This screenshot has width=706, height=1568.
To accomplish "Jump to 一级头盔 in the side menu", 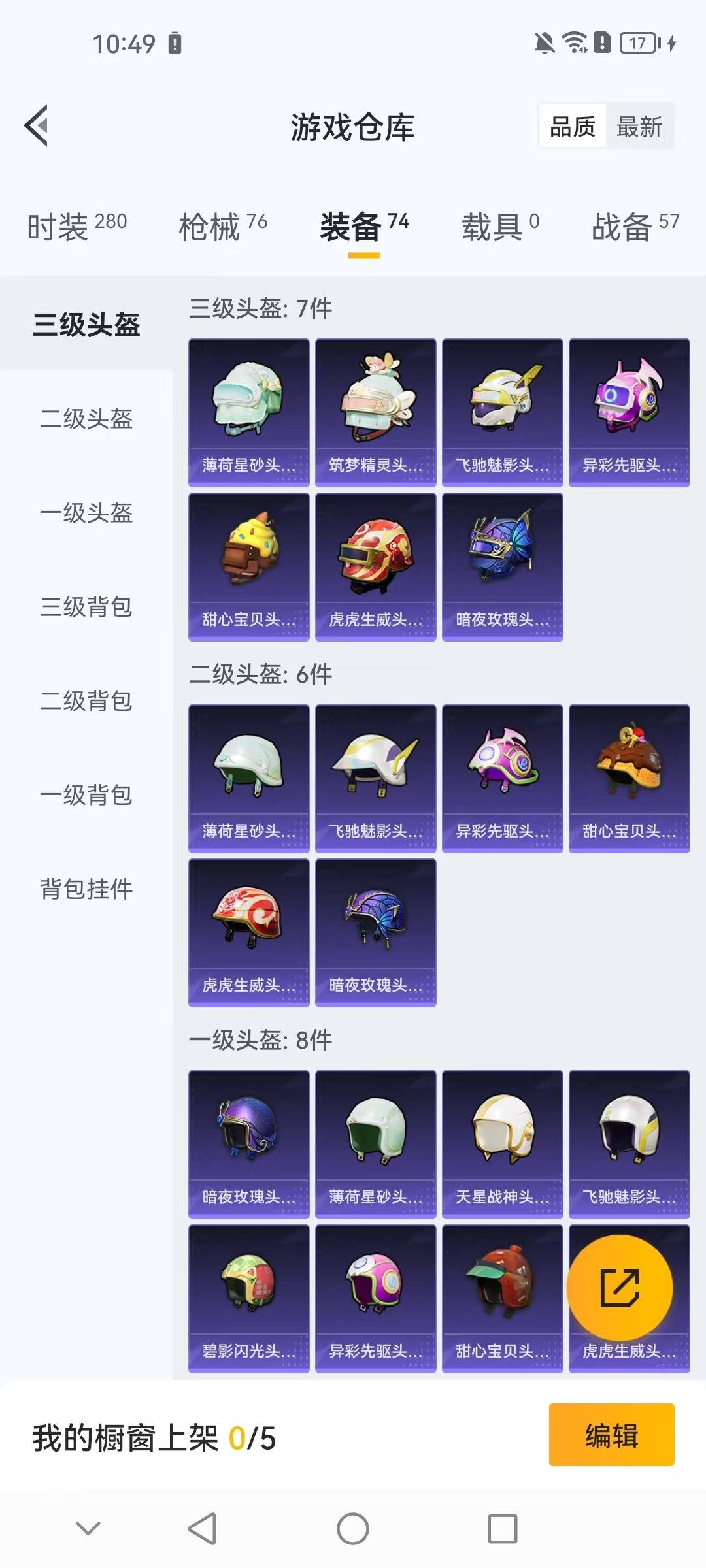I will (86, 513).
